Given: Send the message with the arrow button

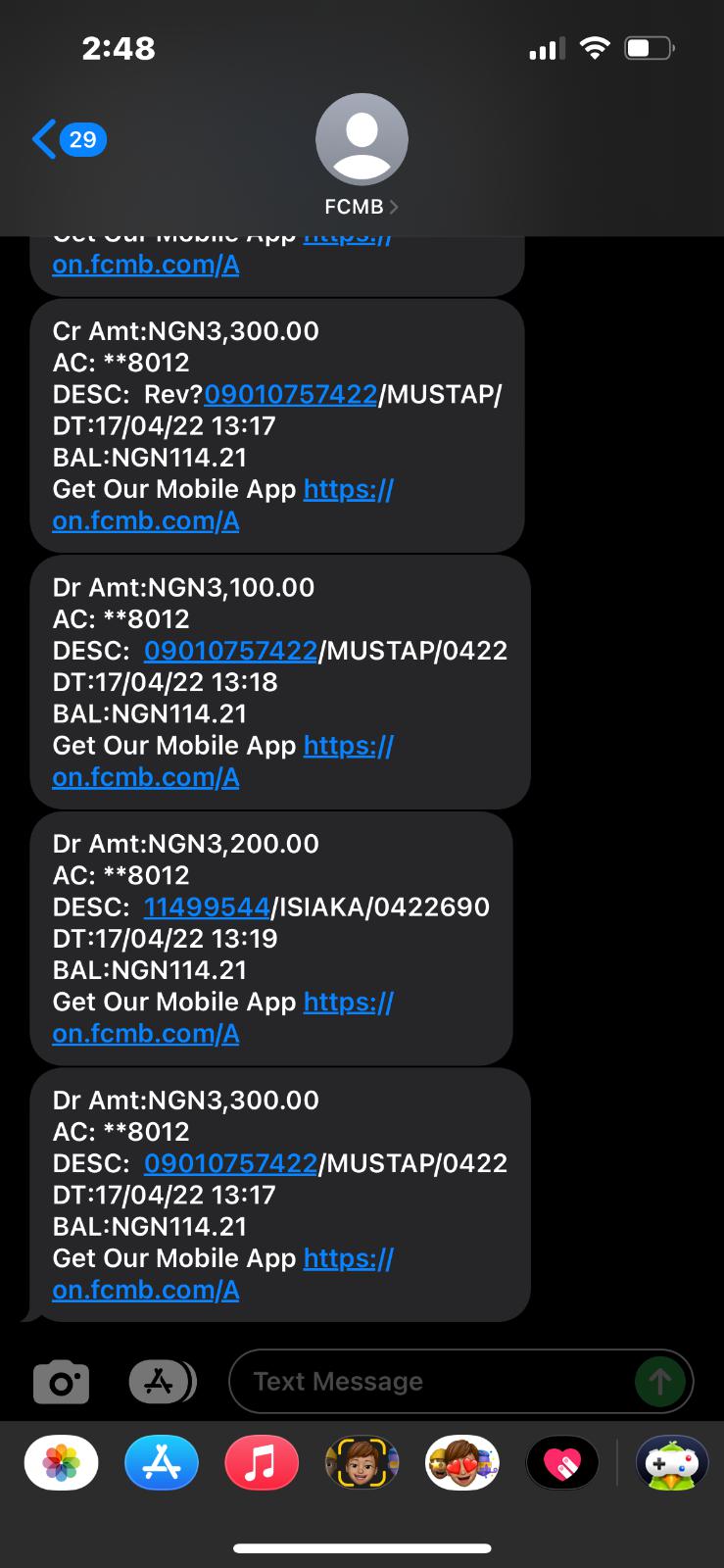Looking at the screenshot, I should pyautogui.click(x=660, y=1382).
